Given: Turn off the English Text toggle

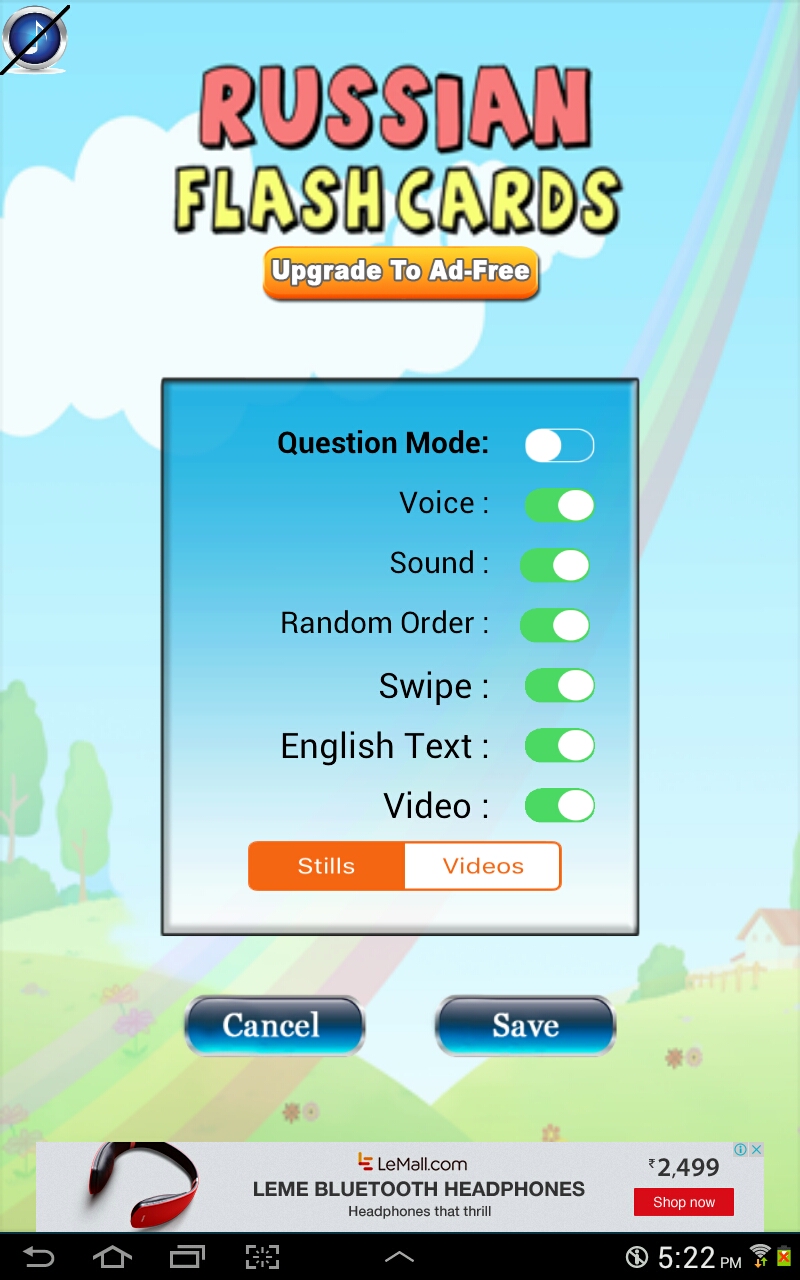Looking at the screenshot, I should [558, 745].
